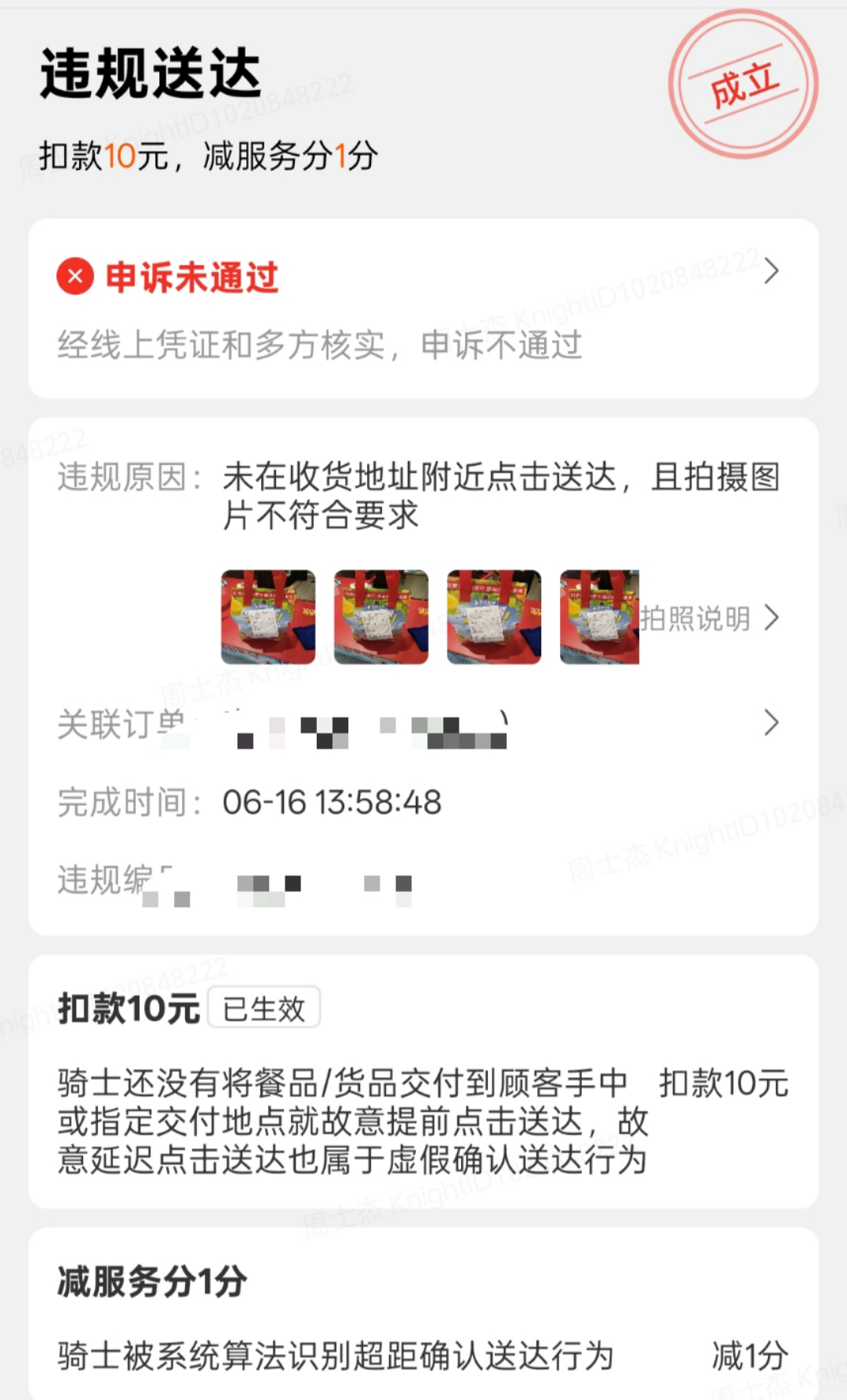847x1400 pixels.
Task: View the third violation photo
Action: (494, 617)
